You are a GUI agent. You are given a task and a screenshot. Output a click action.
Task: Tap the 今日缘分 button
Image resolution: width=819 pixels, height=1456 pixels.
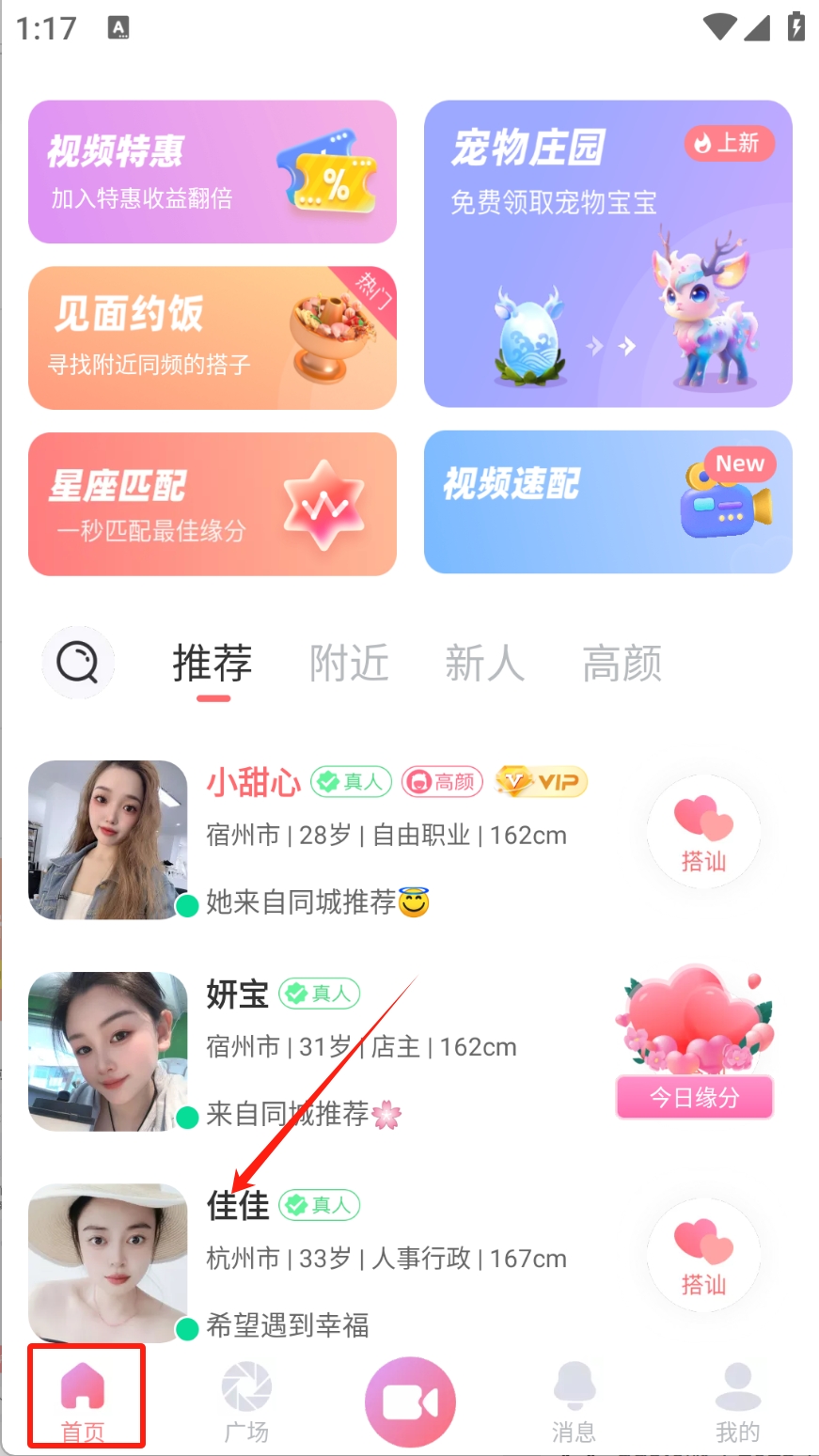(x=694, y=1096)
